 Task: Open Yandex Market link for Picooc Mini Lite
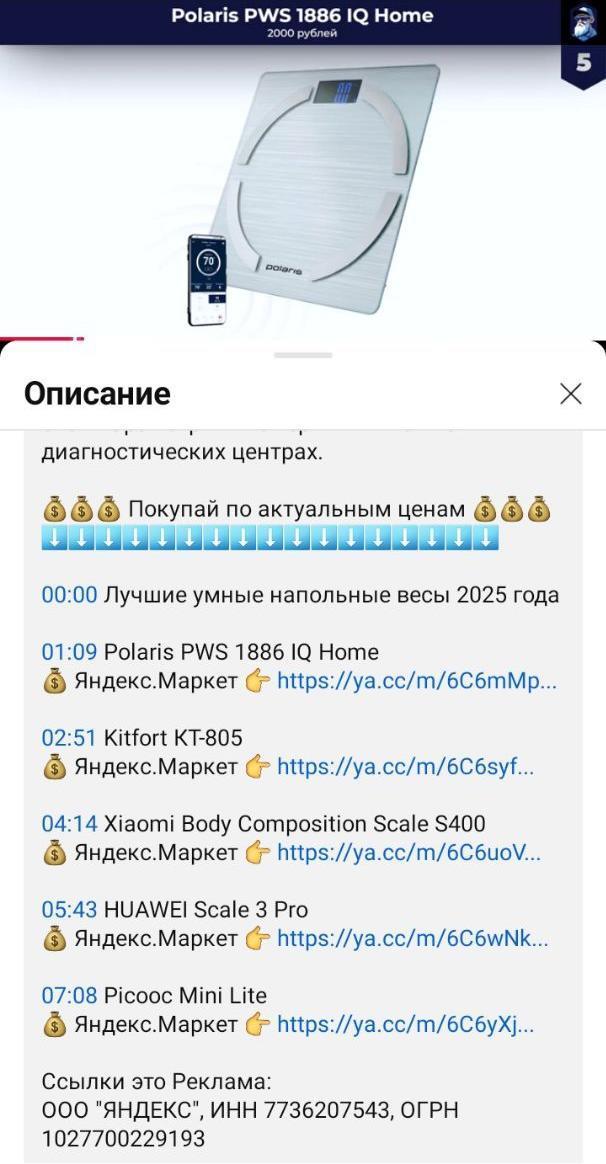(405, 1024)
